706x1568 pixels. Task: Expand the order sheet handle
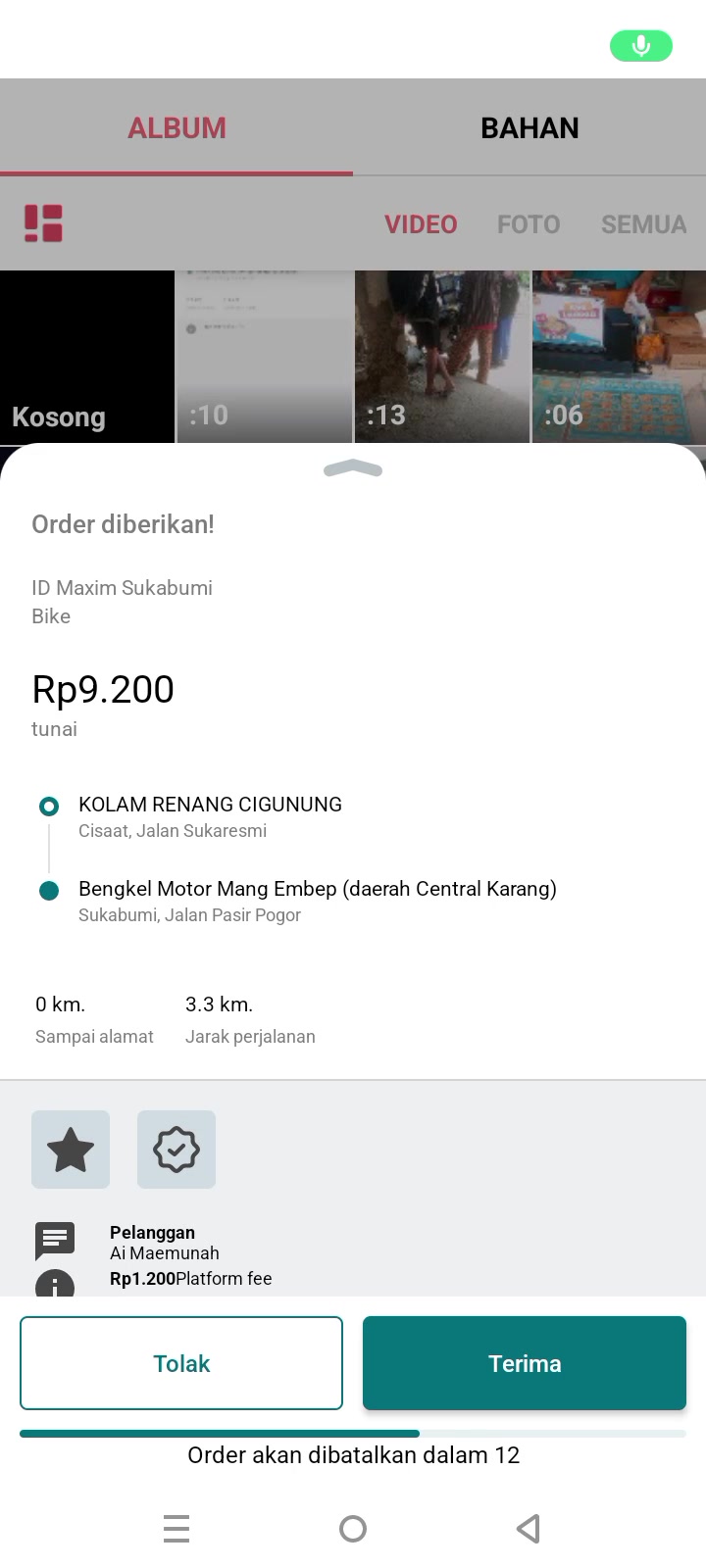353,469
